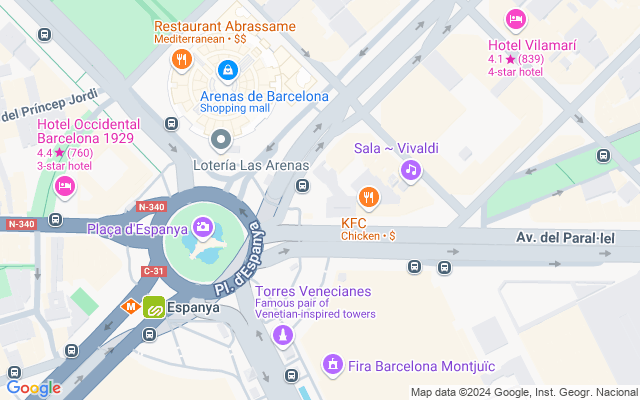Select the Lotería Las Arenas marker

click(x=221, y=139)
